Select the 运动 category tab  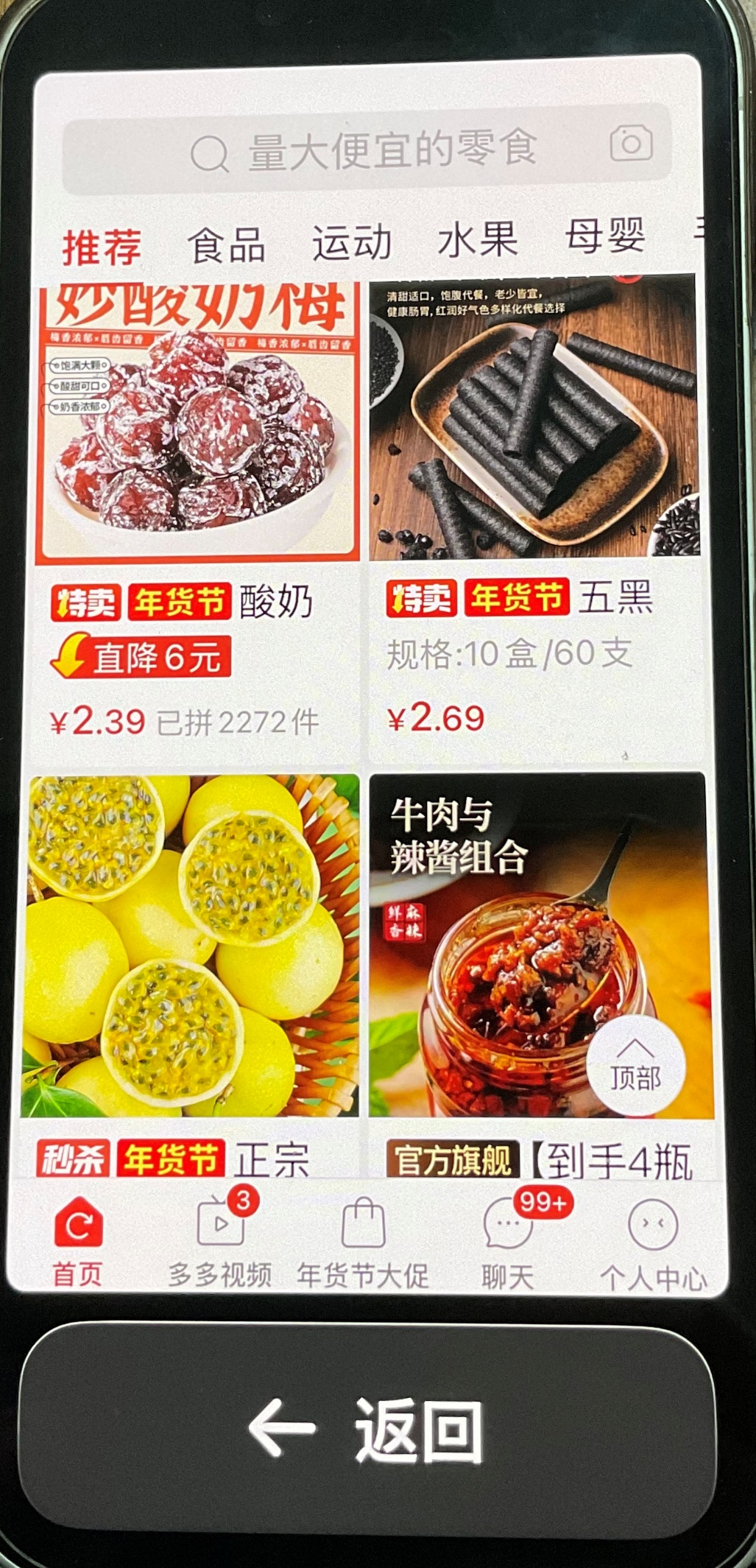(x=351, y=242)
